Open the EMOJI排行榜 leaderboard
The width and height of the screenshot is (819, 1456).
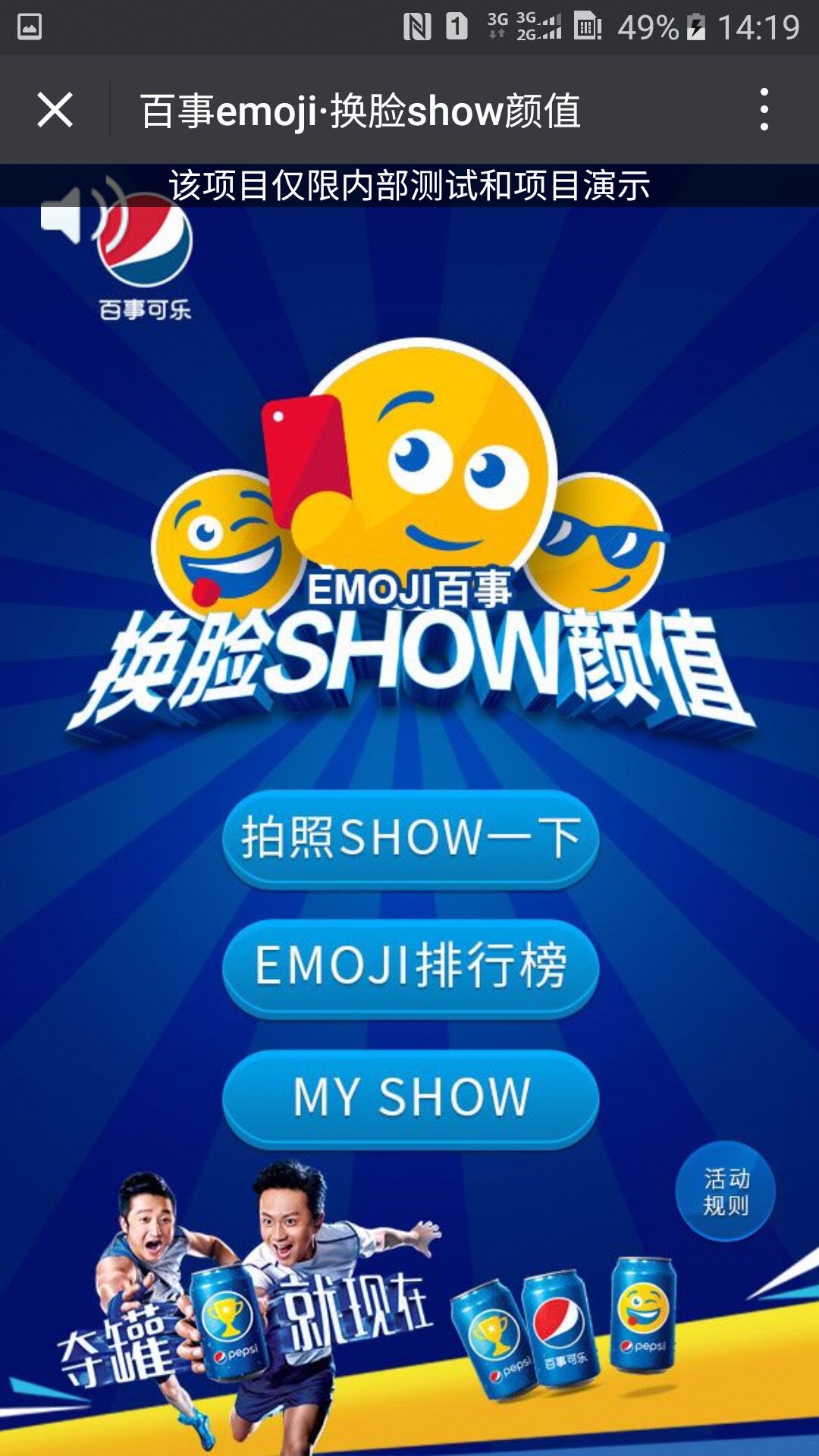(410, 967)
